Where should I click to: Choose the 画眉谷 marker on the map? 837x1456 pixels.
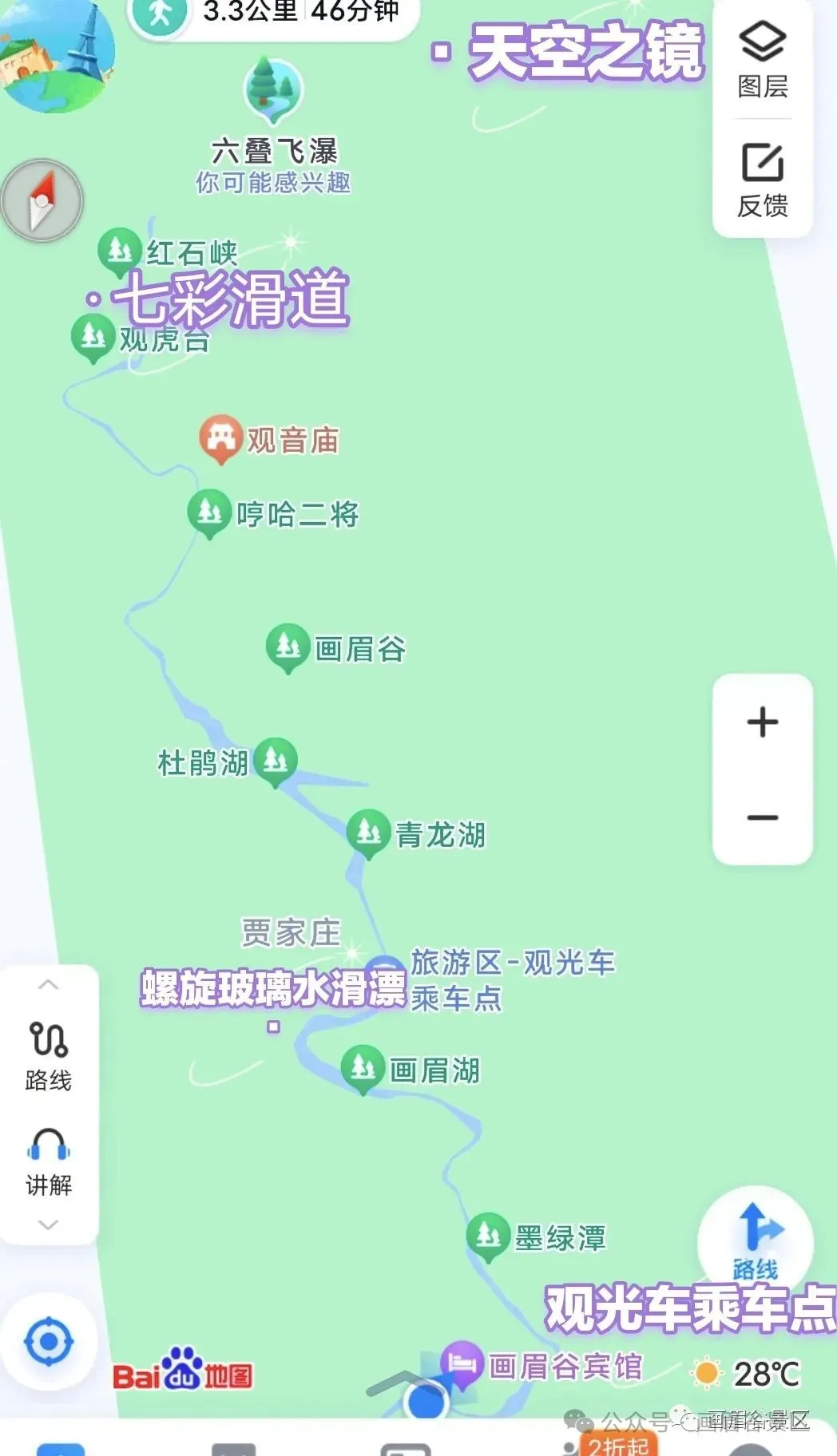(x=288, y=645)
